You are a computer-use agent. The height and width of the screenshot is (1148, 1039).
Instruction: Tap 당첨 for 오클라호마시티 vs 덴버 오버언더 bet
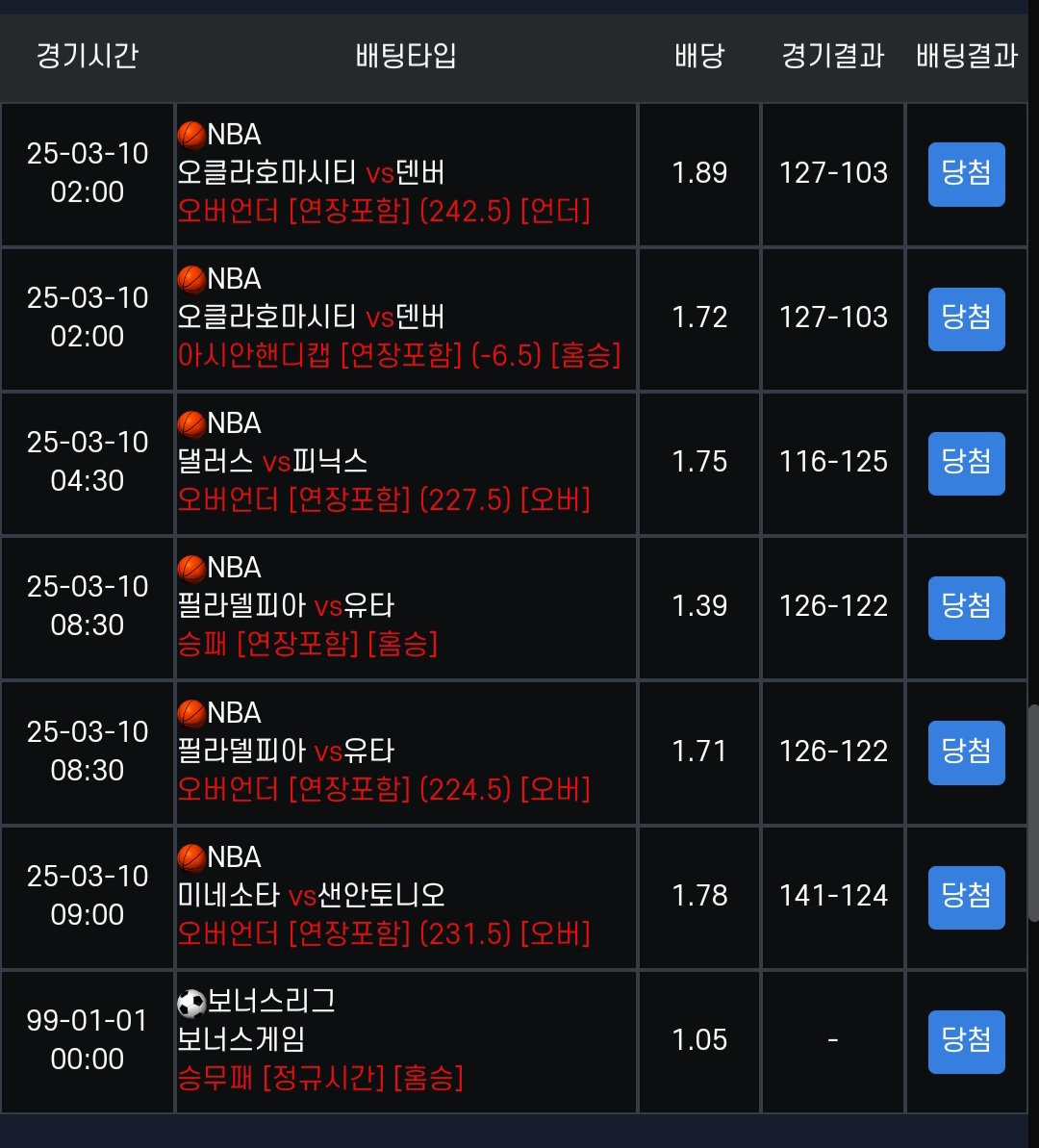click(966, 174)
